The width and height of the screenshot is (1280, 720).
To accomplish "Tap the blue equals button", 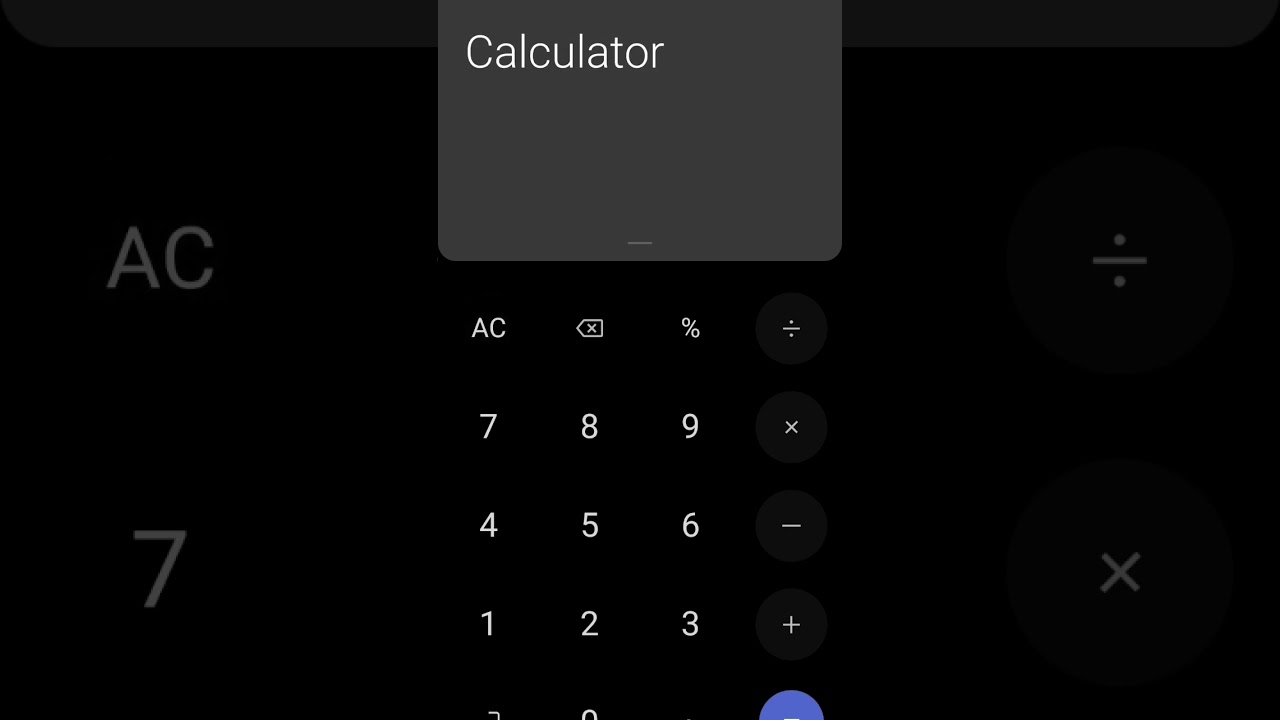I will [x=791, y=708].
